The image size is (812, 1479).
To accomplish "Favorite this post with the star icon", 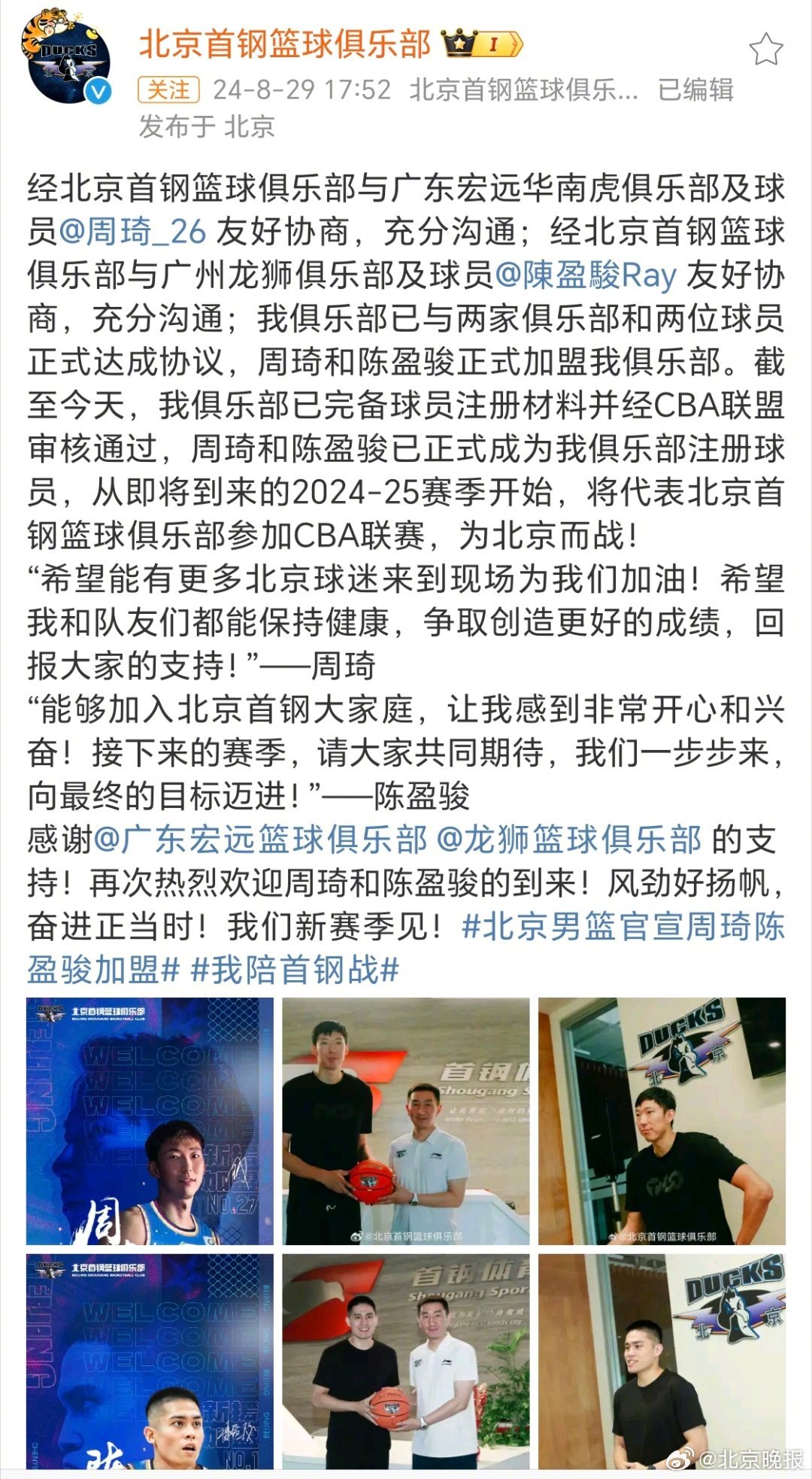I will 765,50.
